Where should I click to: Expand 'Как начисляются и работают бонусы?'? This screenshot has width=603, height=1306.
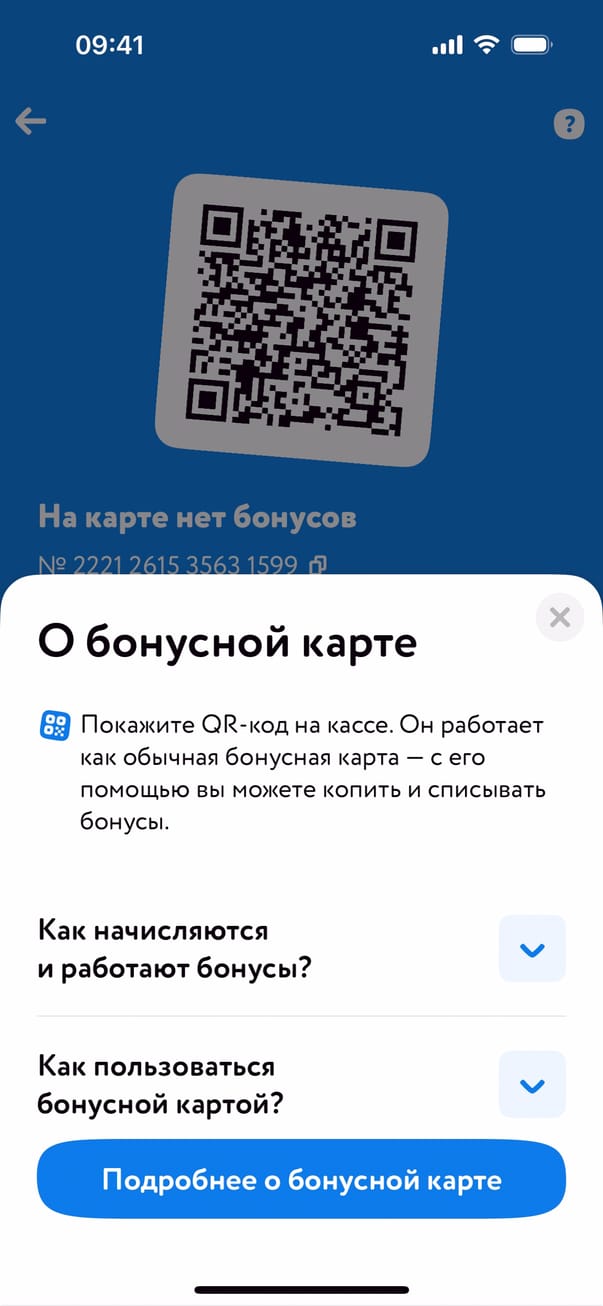[532, 949]
